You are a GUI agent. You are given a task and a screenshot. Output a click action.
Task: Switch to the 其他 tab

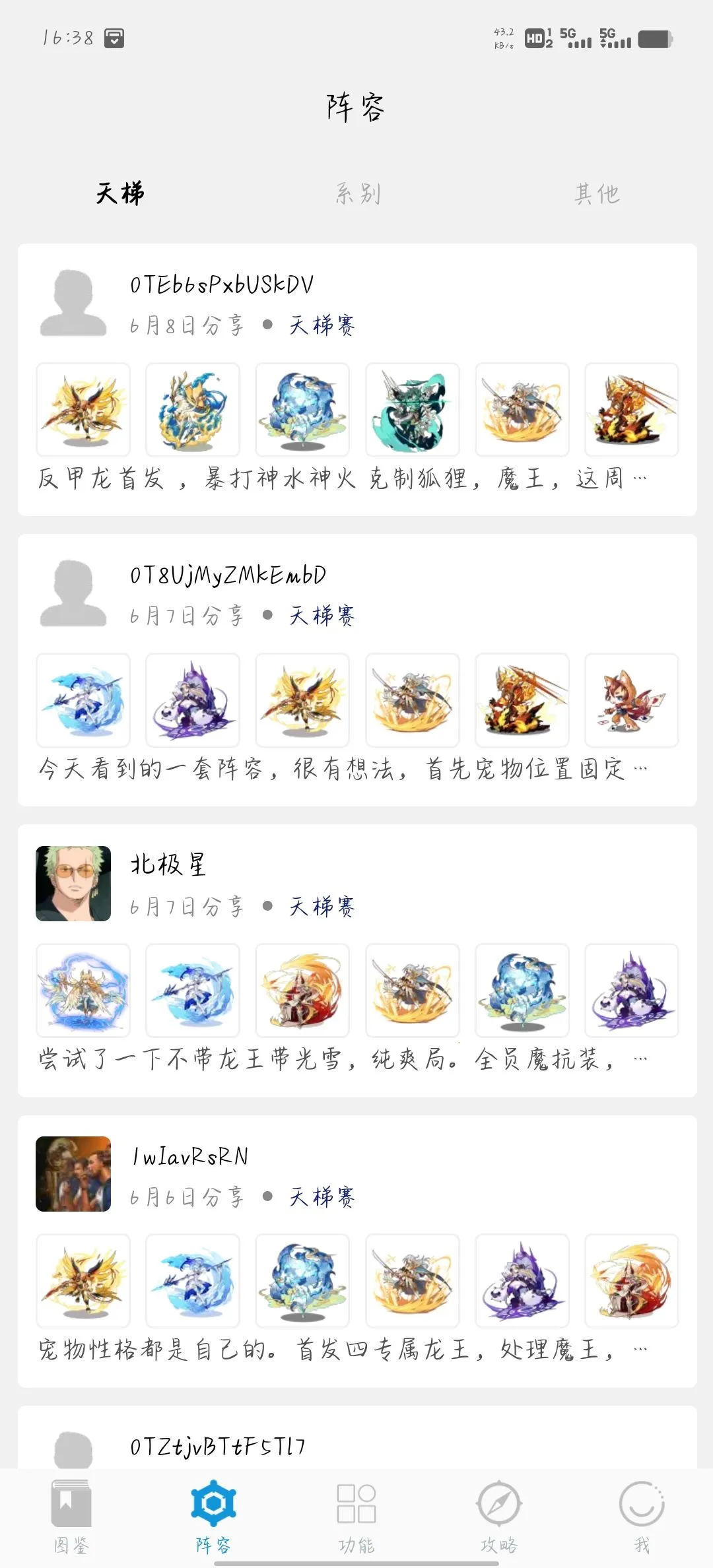coord(596,193)
